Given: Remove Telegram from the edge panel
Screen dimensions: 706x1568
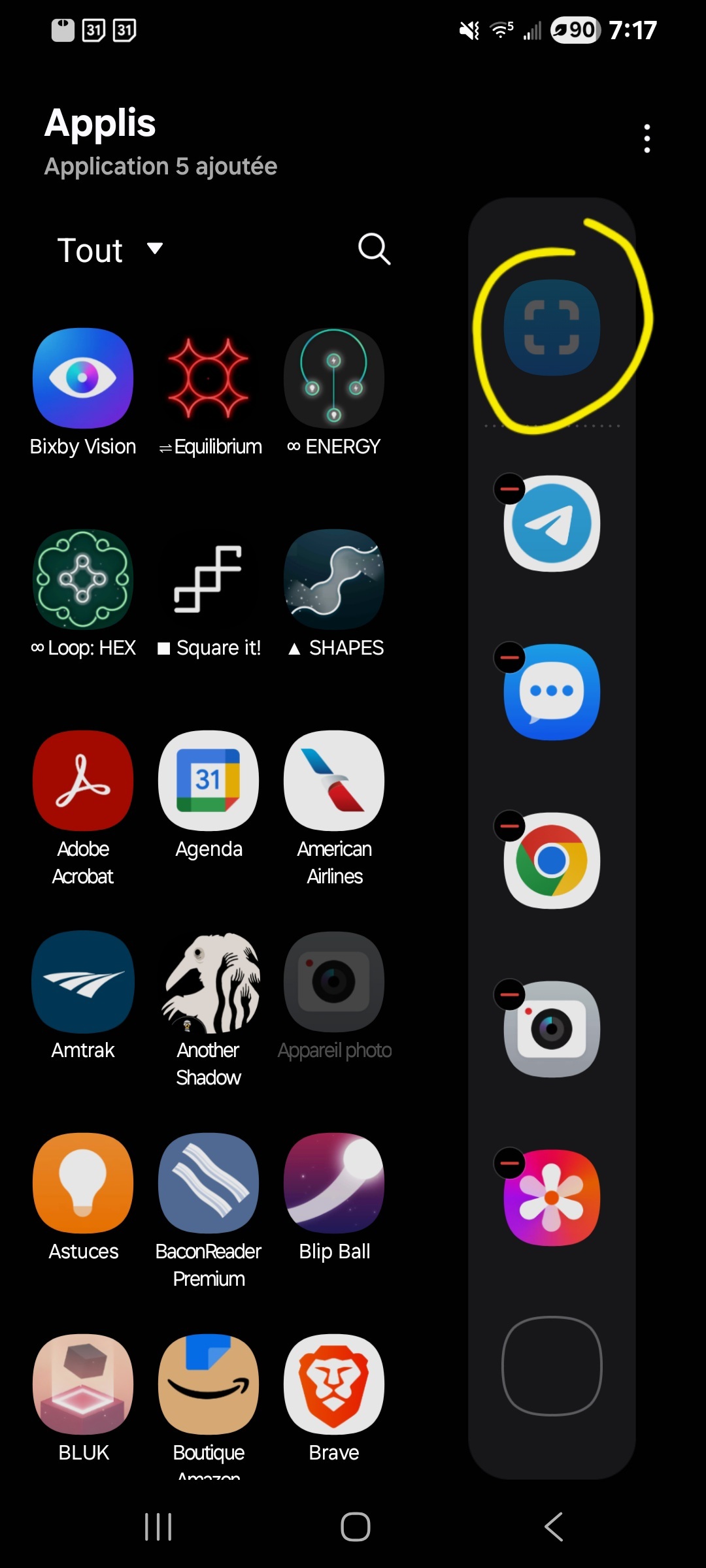Looking at the screenshot, I should coord(509,489).
